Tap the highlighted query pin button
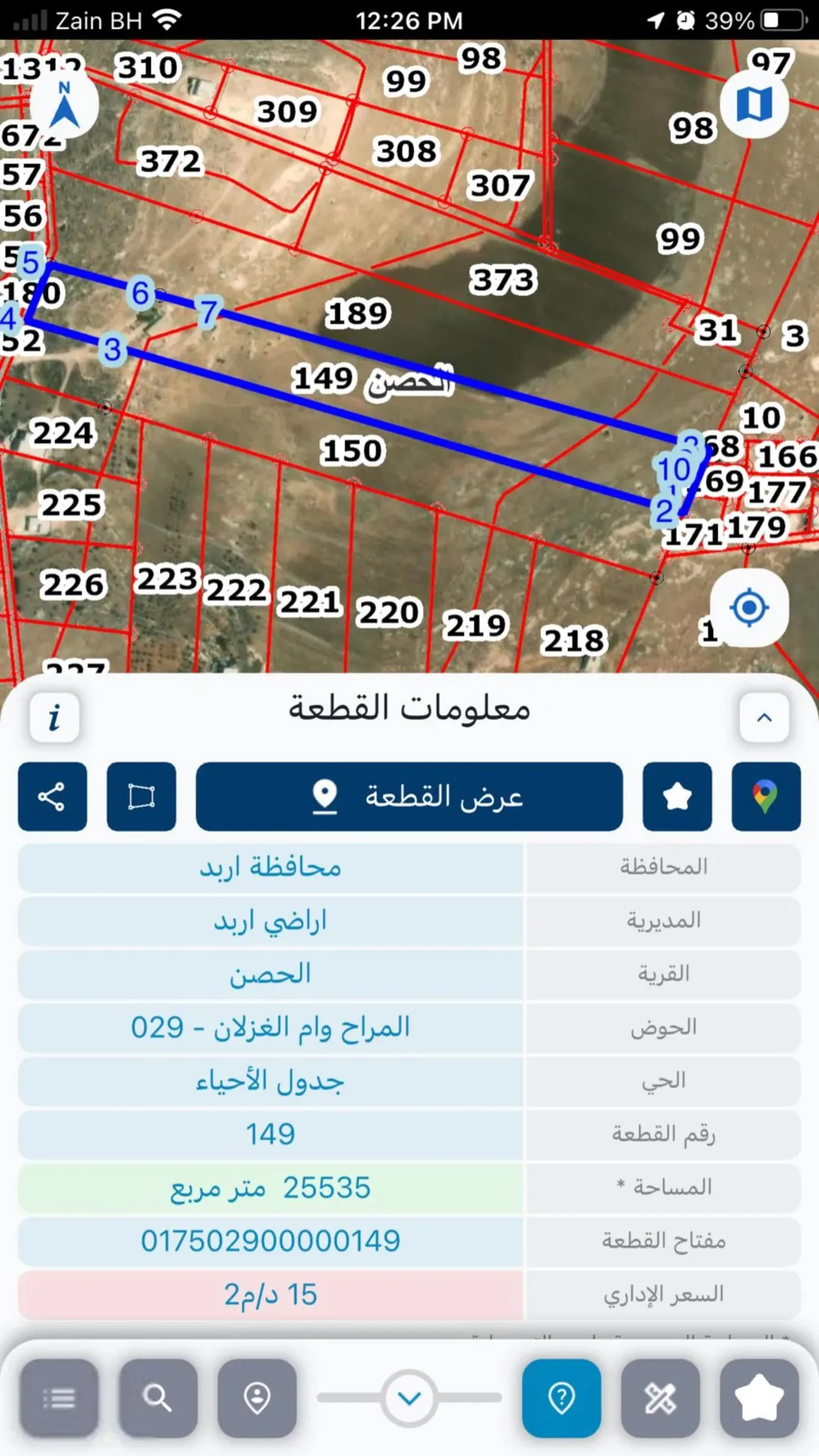This screenshot has width=819, height=1456. click(x=561, y=1398)
